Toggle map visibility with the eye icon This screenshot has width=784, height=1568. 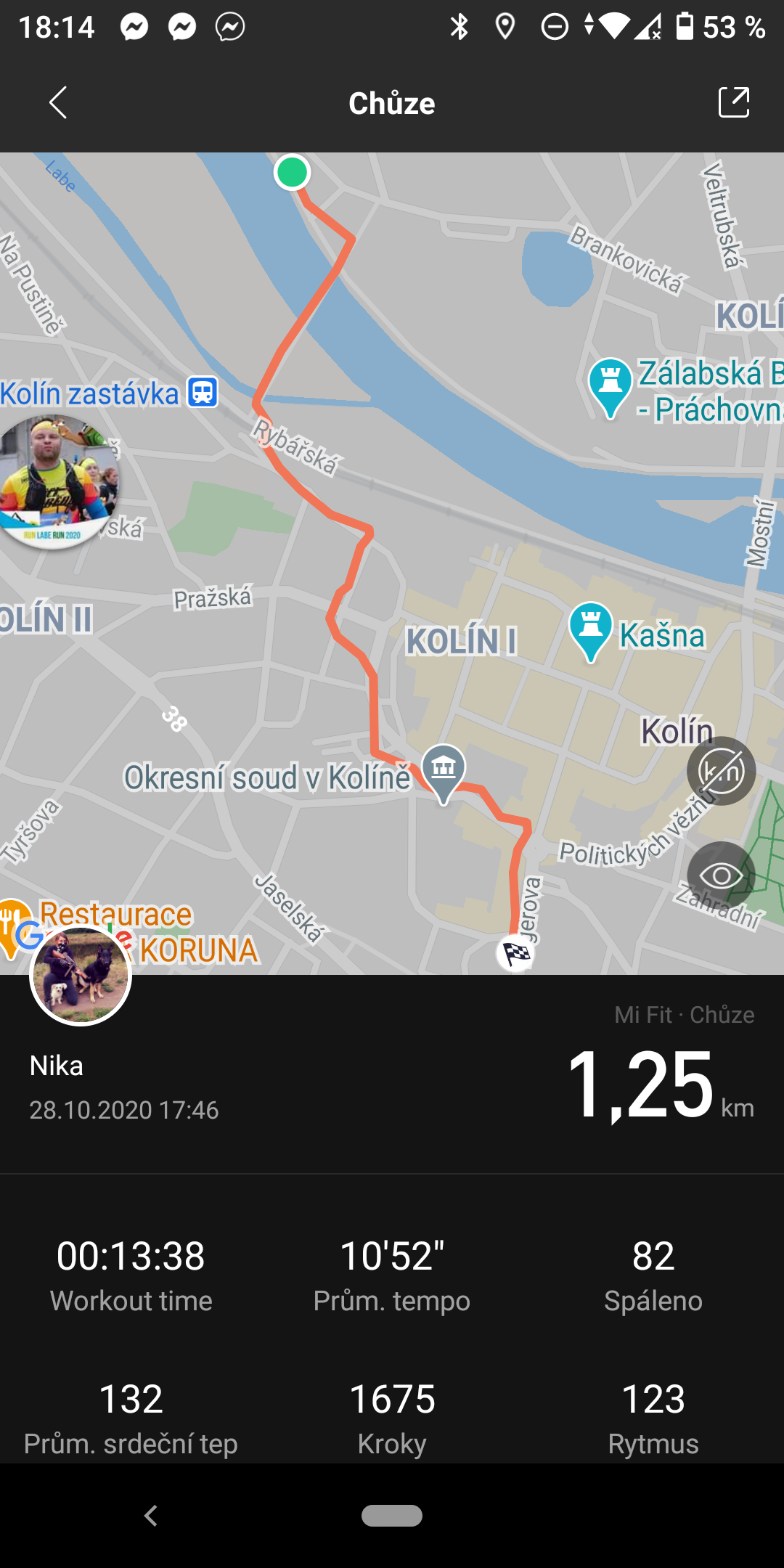[x=721, y=875]
